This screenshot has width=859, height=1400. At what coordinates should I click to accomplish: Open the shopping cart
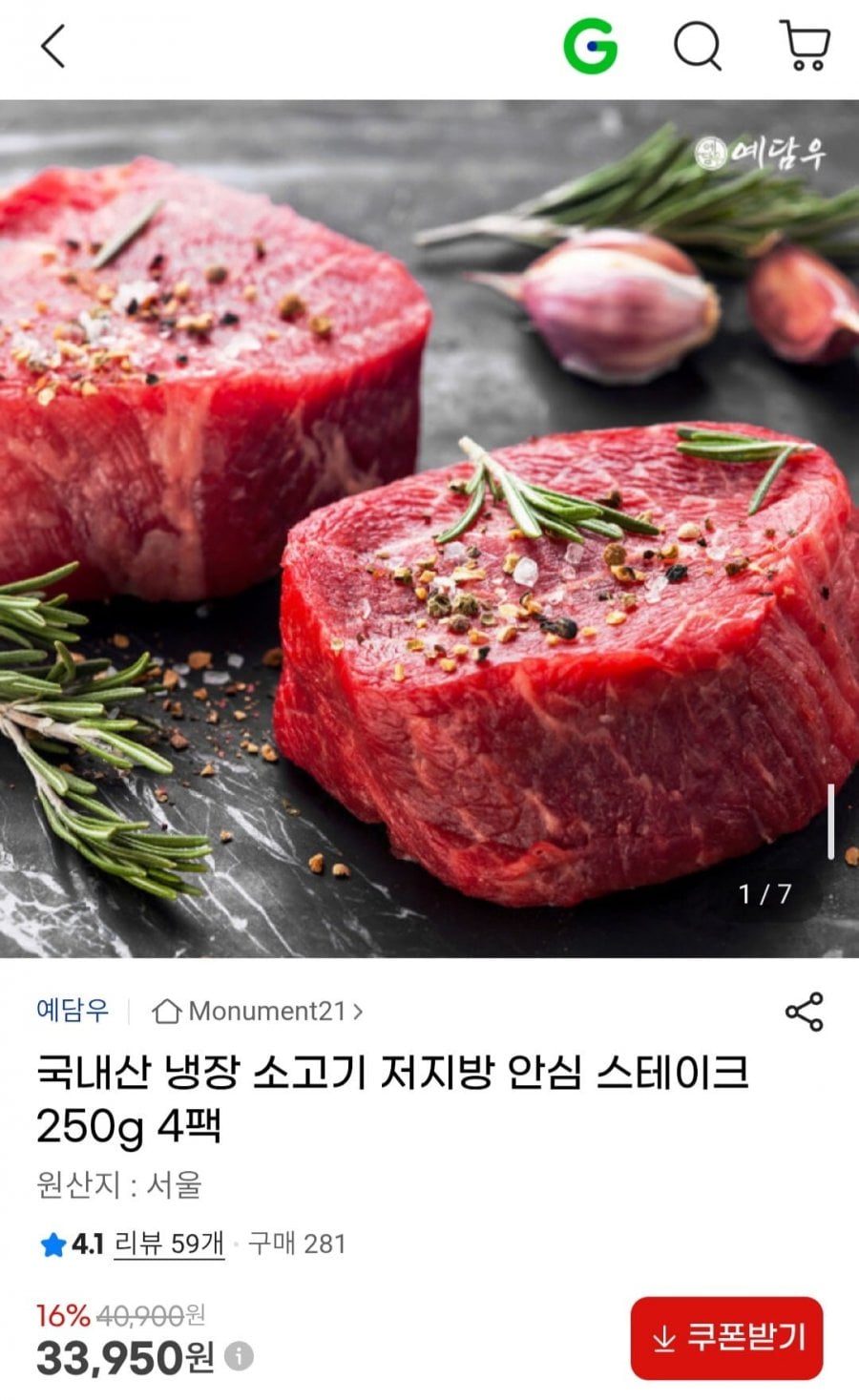pos(806,45)
